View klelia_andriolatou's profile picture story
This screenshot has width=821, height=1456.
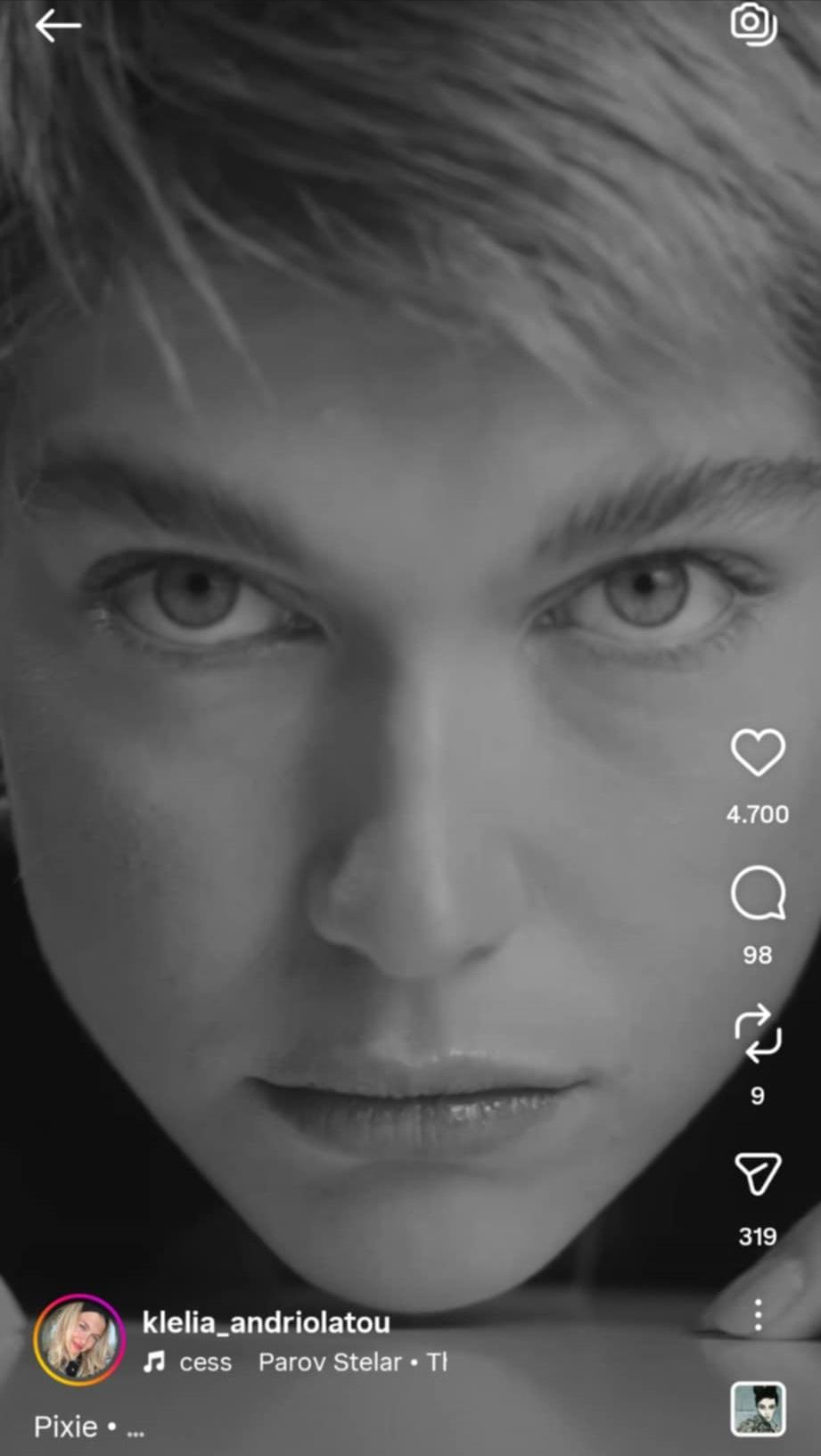[79, 1339]
